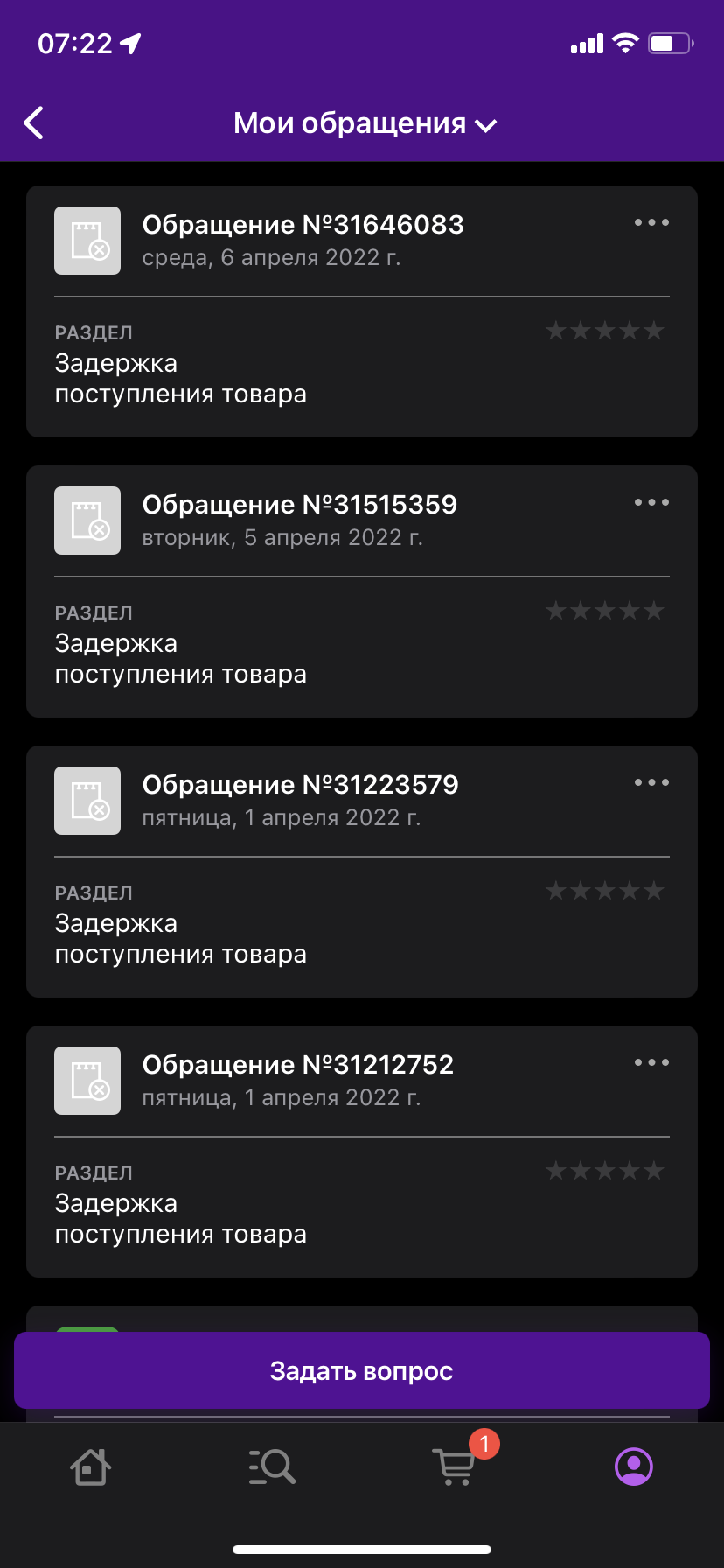Image resolution: width=724 pixels, height=1568 pixels.
Task: Rate Обращение №31223579 with stars
Action: click(605, 891)
